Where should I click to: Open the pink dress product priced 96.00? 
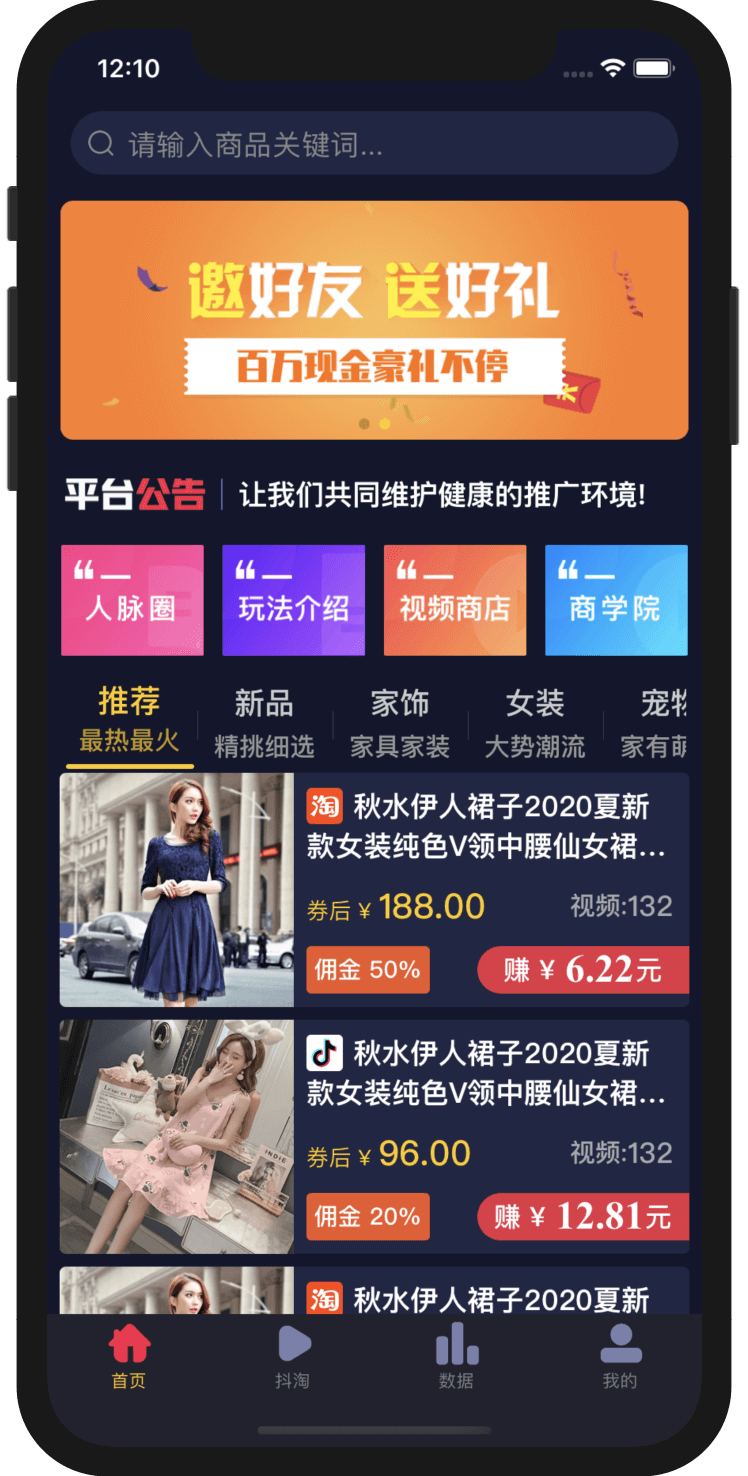pyautogui.click(x=374, y=1137)
